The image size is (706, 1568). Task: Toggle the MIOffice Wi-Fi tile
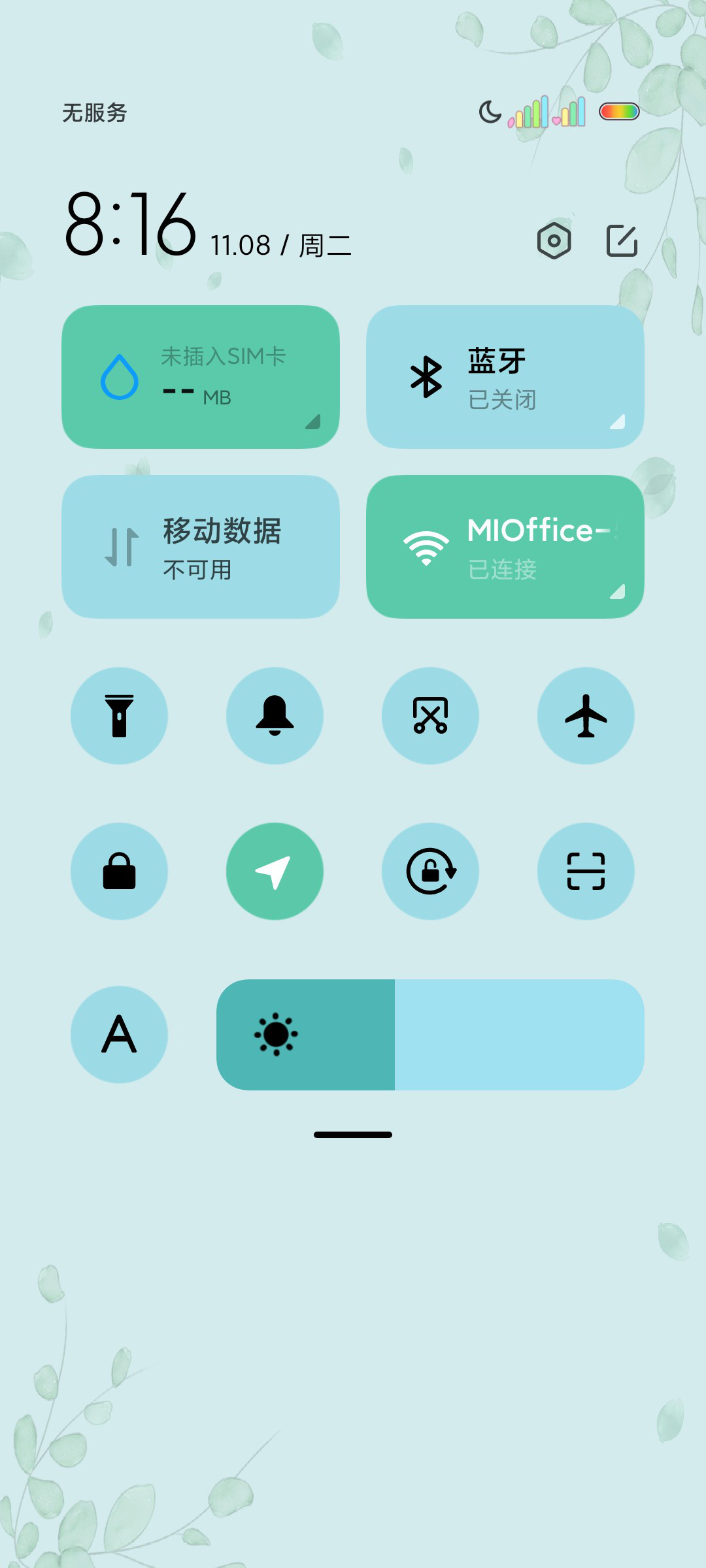coord(505,547)
